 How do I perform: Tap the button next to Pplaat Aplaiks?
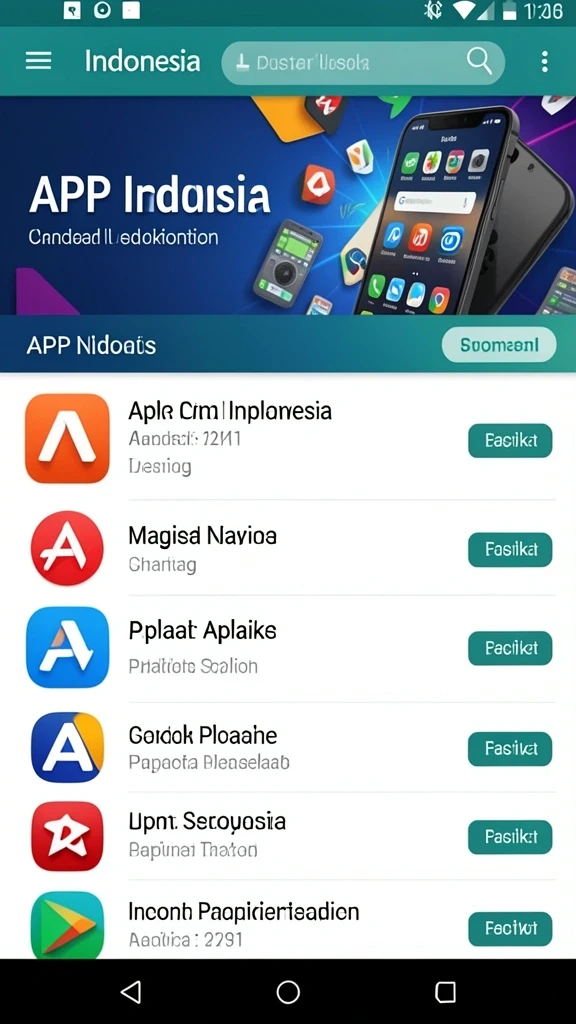pos(510,648)
